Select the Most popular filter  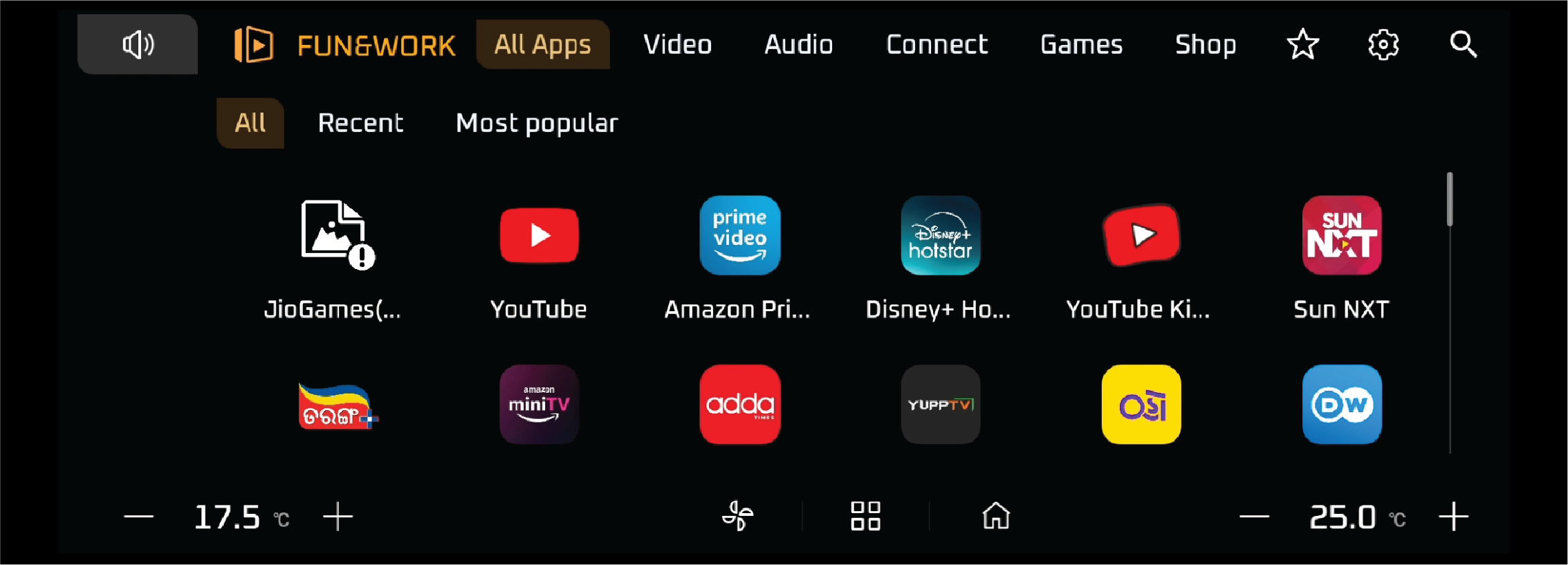coord(537,123)
